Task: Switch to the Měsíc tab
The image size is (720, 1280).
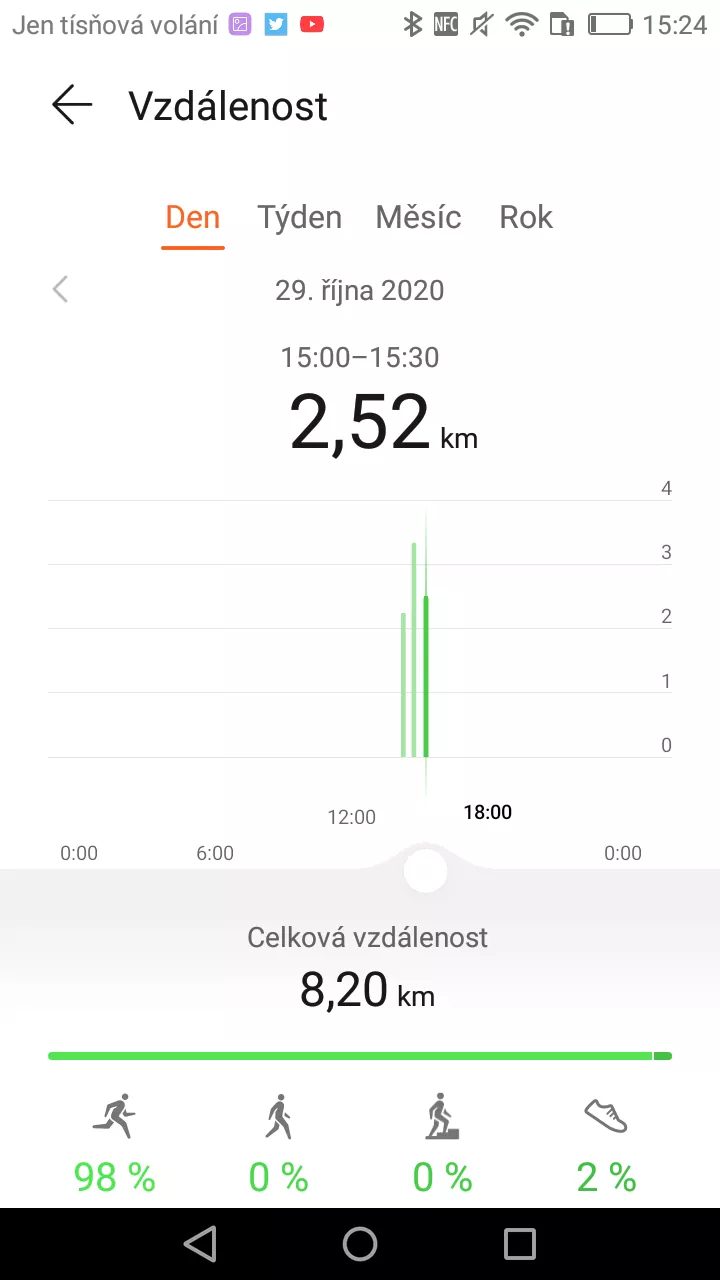Action: tap(418, 218)
